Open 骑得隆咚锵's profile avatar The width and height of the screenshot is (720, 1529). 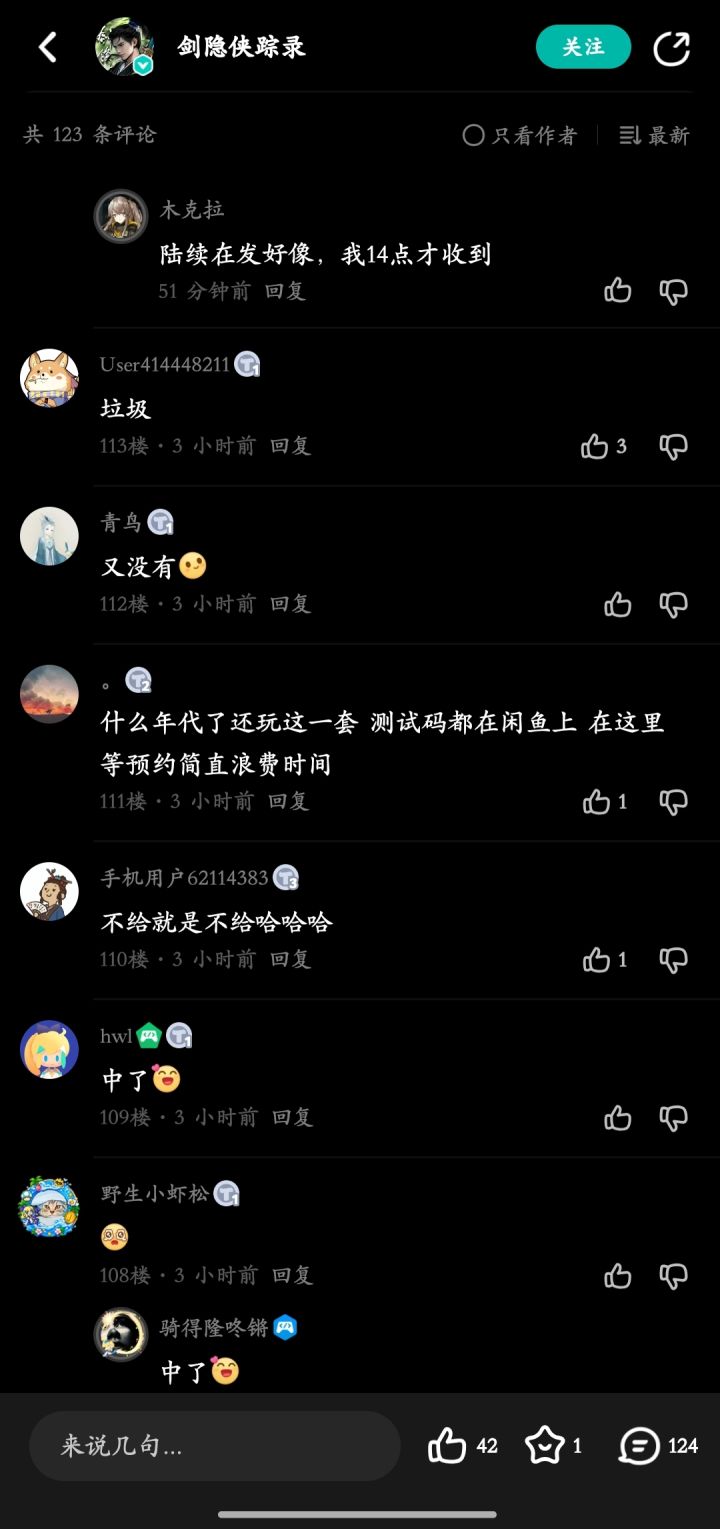(x=121, y=1334)
